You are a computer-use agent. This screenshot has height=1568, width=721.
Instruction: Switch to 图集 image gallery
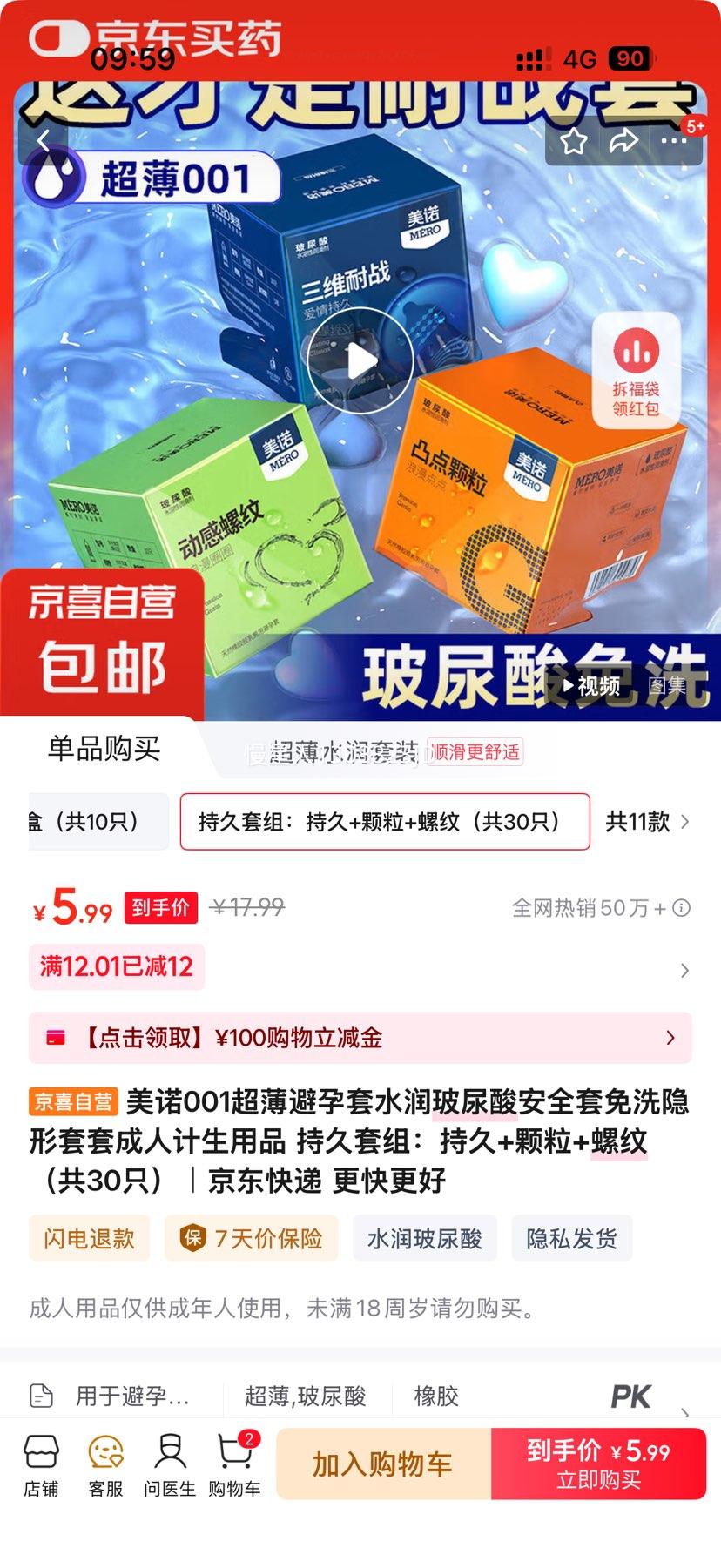tap(667, 686)
